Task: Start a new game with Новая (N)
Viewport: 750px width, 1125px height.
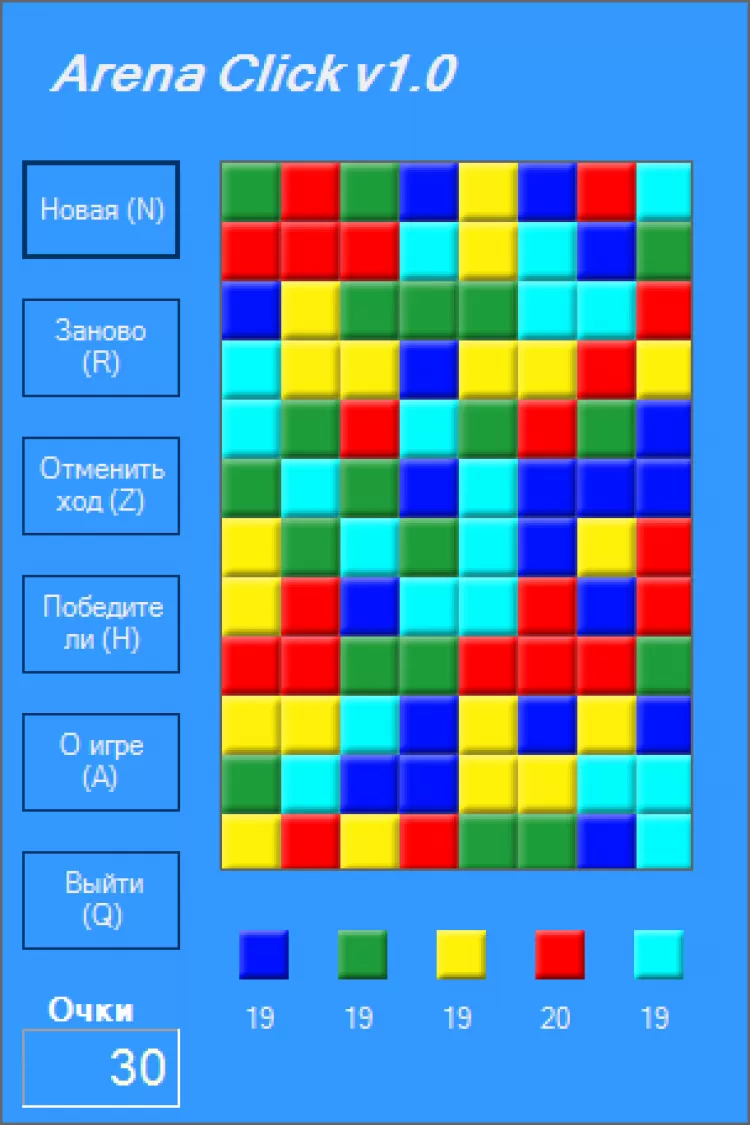Action: (101, 210)
